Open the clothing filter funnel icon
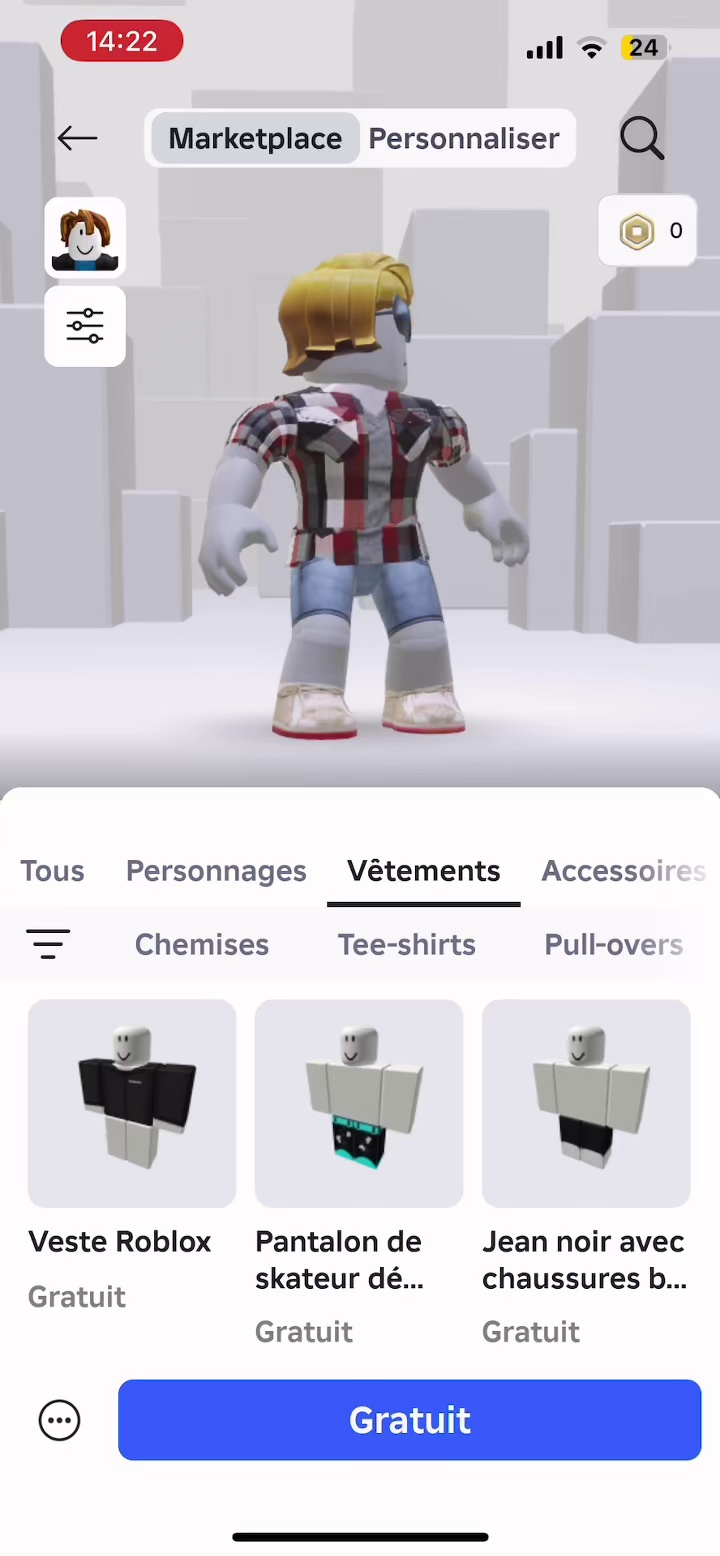This screenshot has height=1556, width=720. (48, 944)
